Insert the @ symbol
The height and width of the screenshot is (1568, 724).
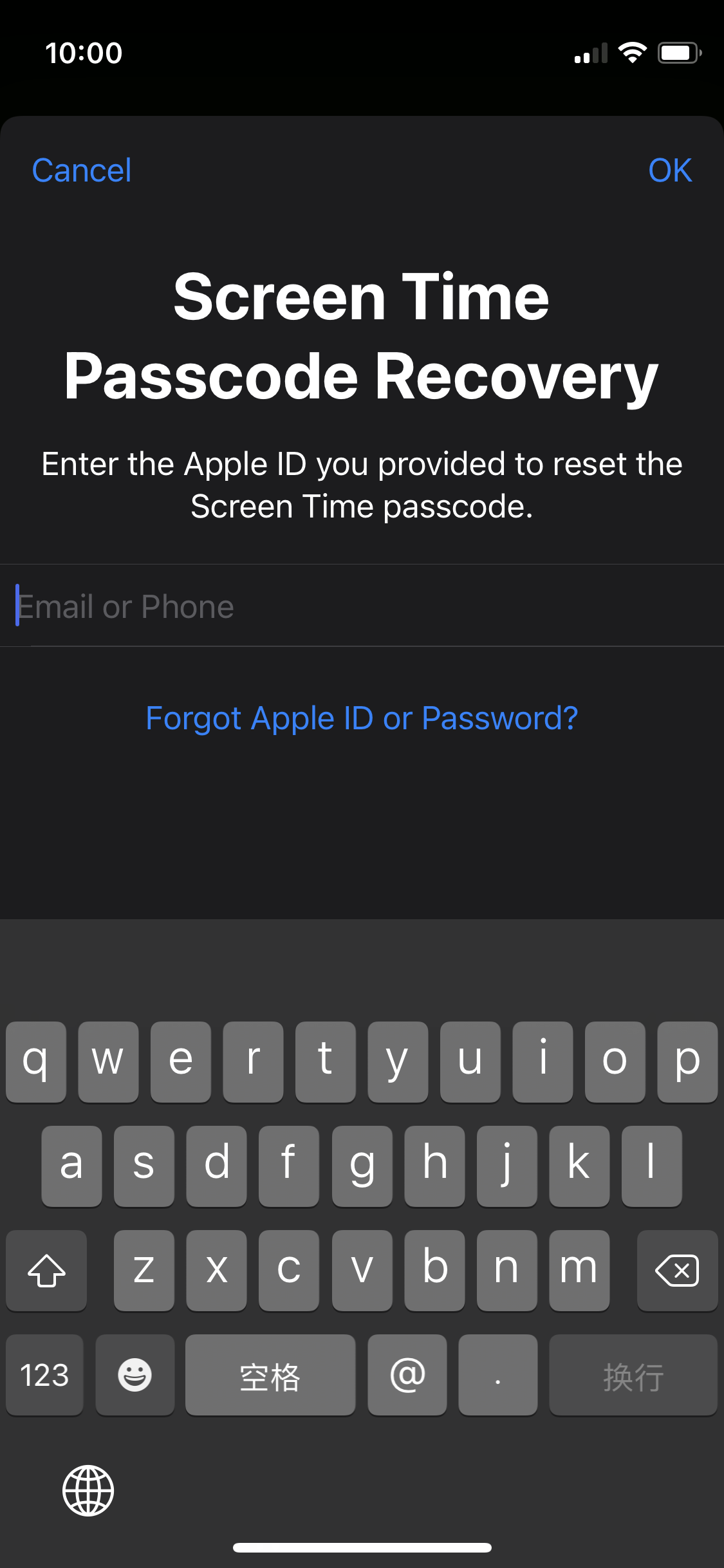click(x=407, y=1375)
